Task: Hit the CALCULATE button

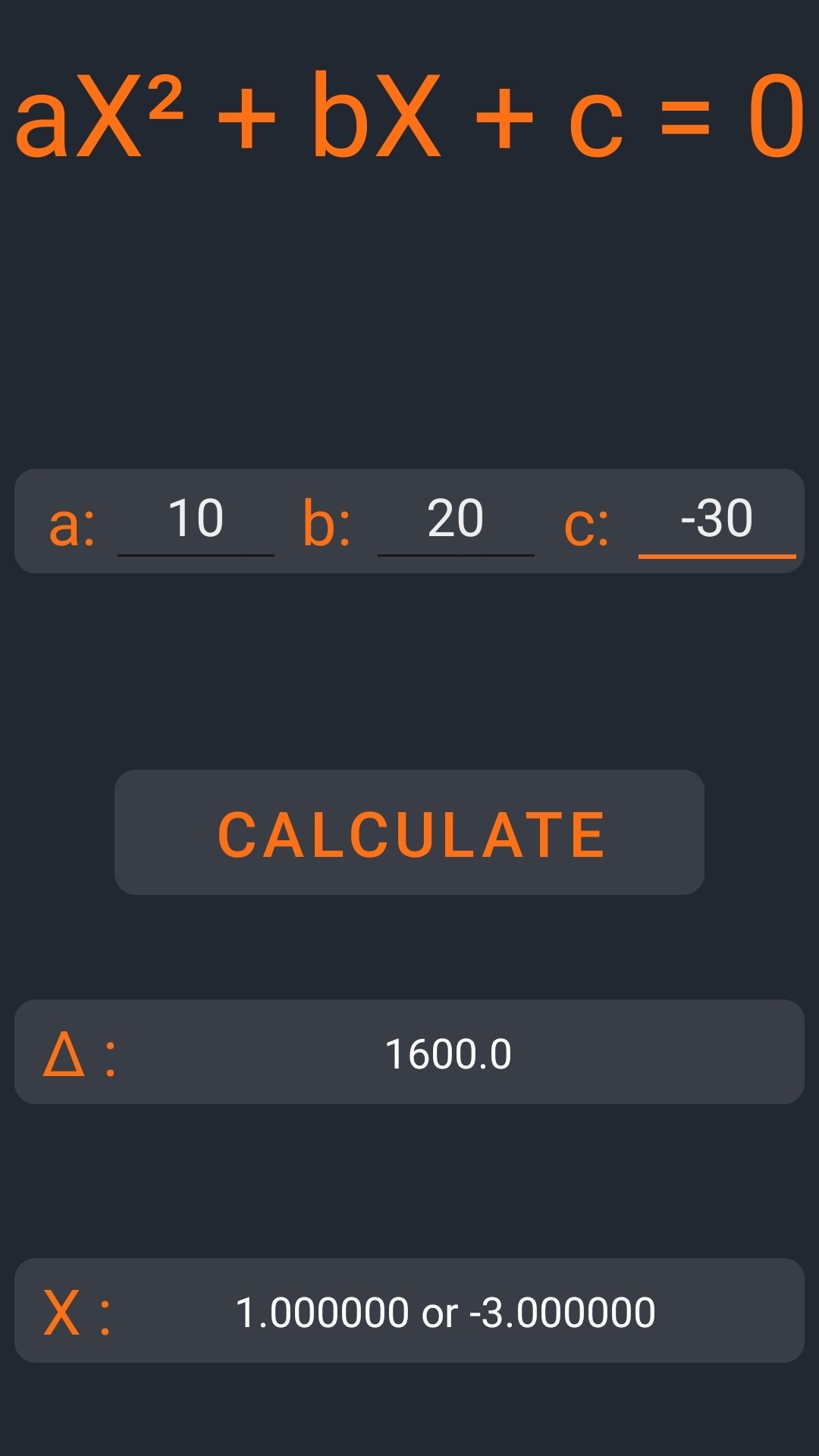Action: pos(409,833)
